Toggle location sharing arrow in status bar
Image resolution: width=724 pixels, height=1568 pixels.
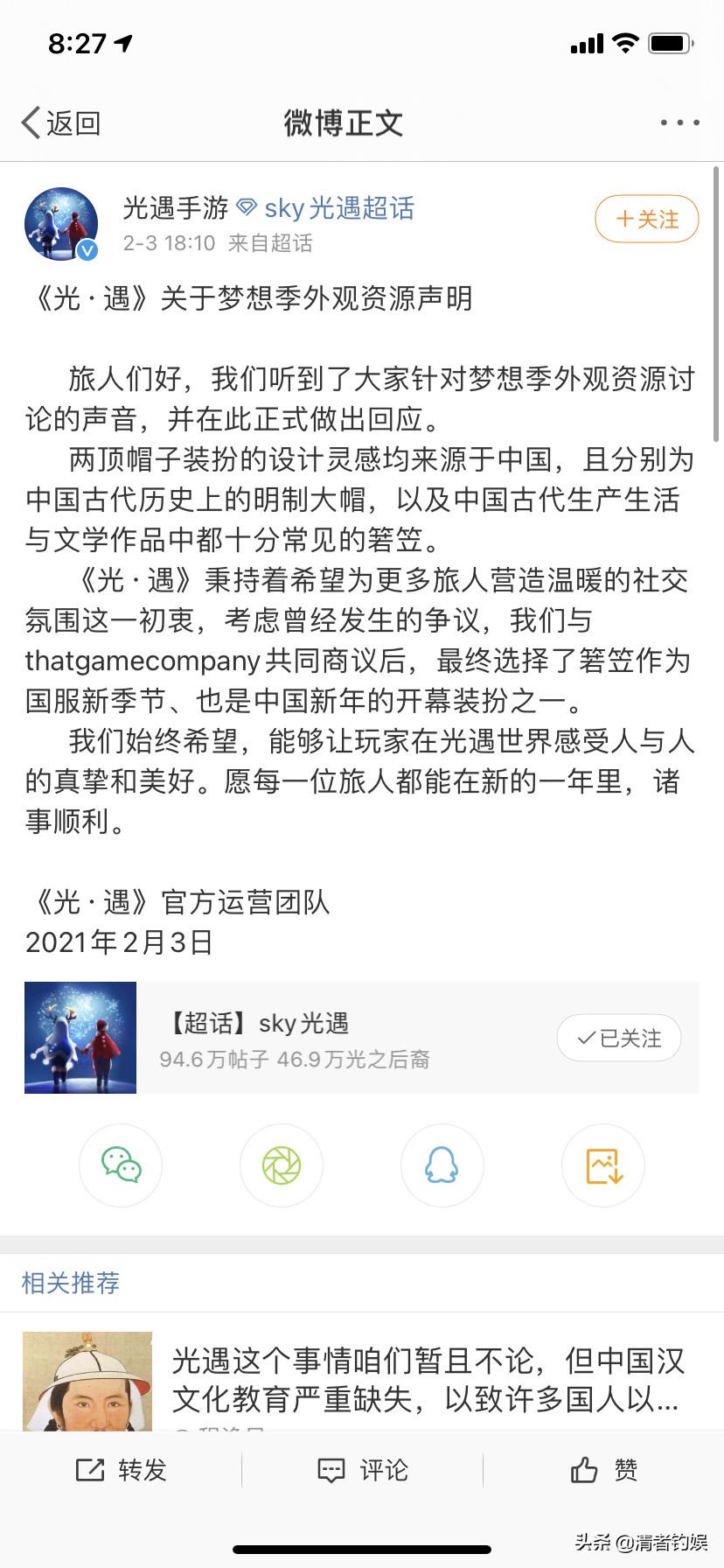[x=122, y=41]
